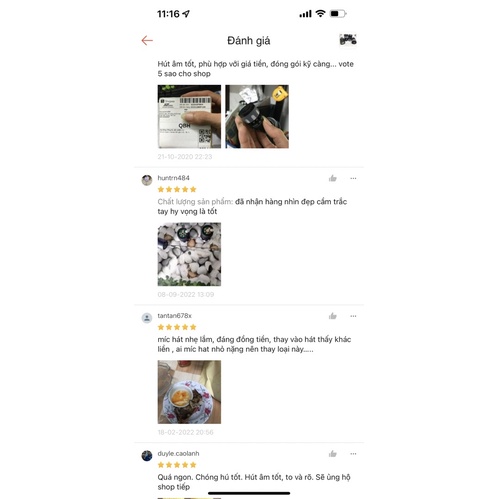This screenshot has width=499, height=499.
Task: View tantan678x's review photo
Action: tap(189, 392)
